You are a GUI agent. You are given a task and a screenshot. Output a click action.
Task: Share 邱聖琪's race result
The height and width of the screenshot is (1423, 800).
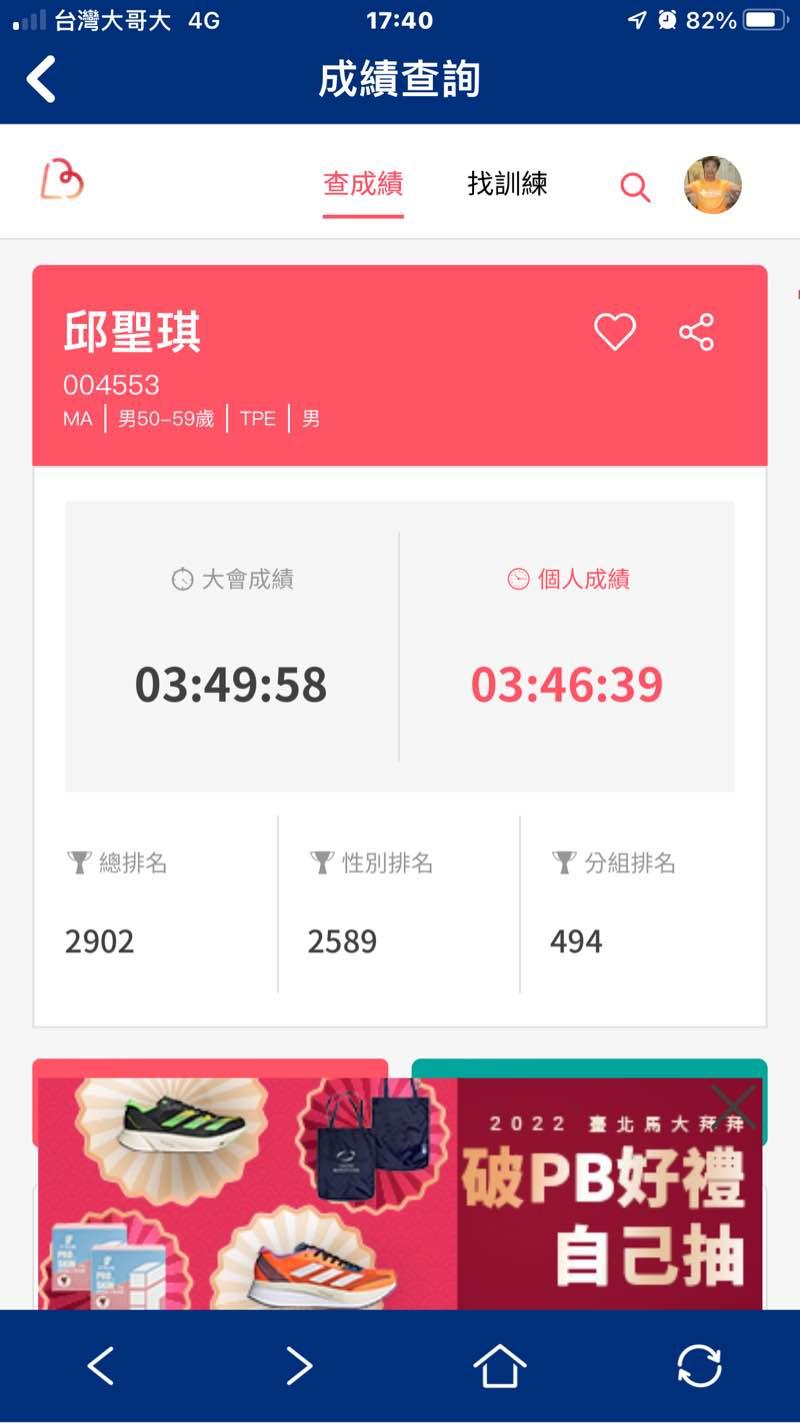tap(696, 332)
